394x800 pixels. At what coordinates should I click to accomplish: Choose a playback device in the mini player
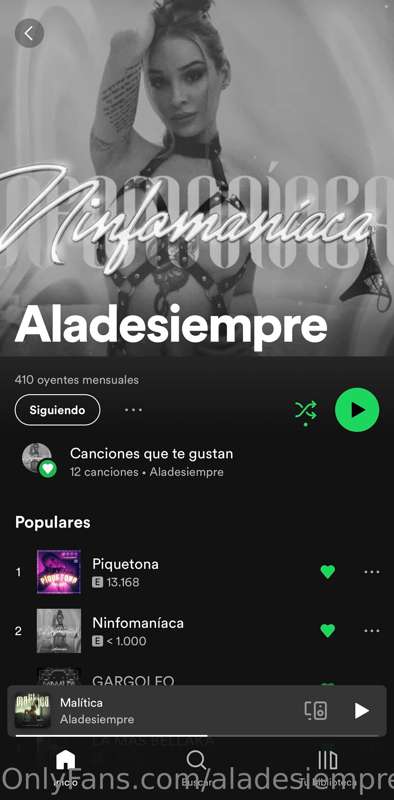[x=315, y=710]
